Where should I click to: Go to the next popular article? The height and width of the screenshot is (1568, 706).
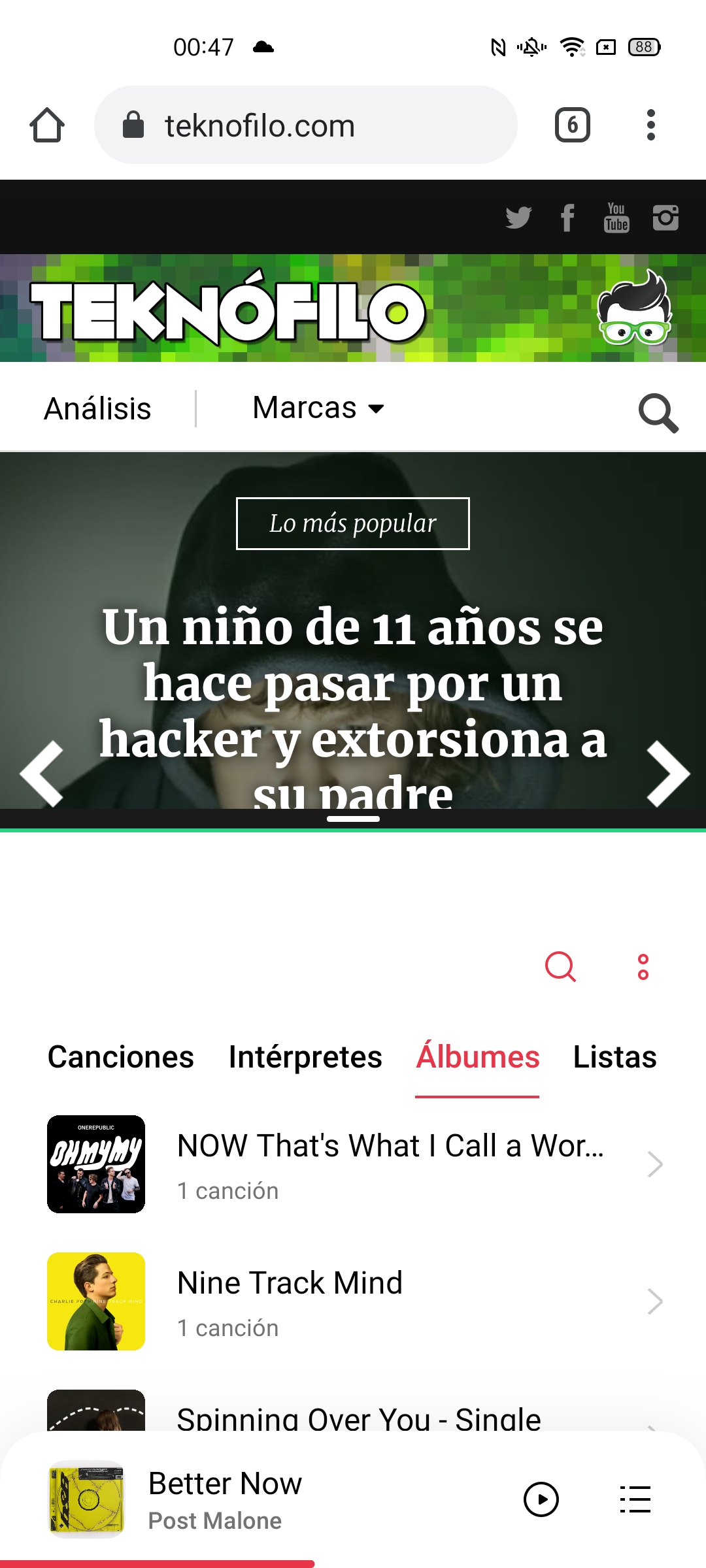[x=668, y=774]
